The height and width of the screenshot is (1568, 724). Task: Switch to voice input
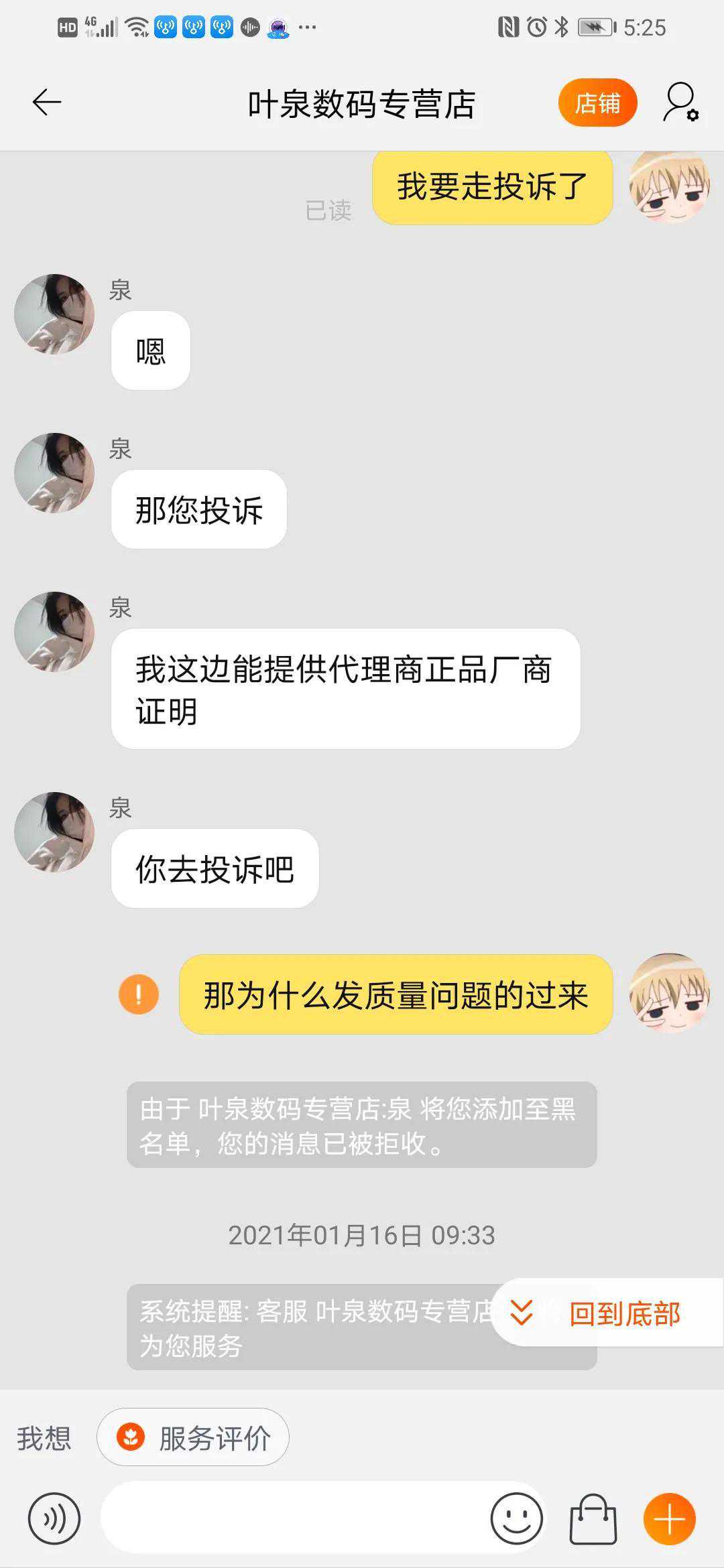pyautogui.click(x=54, y=1519)
